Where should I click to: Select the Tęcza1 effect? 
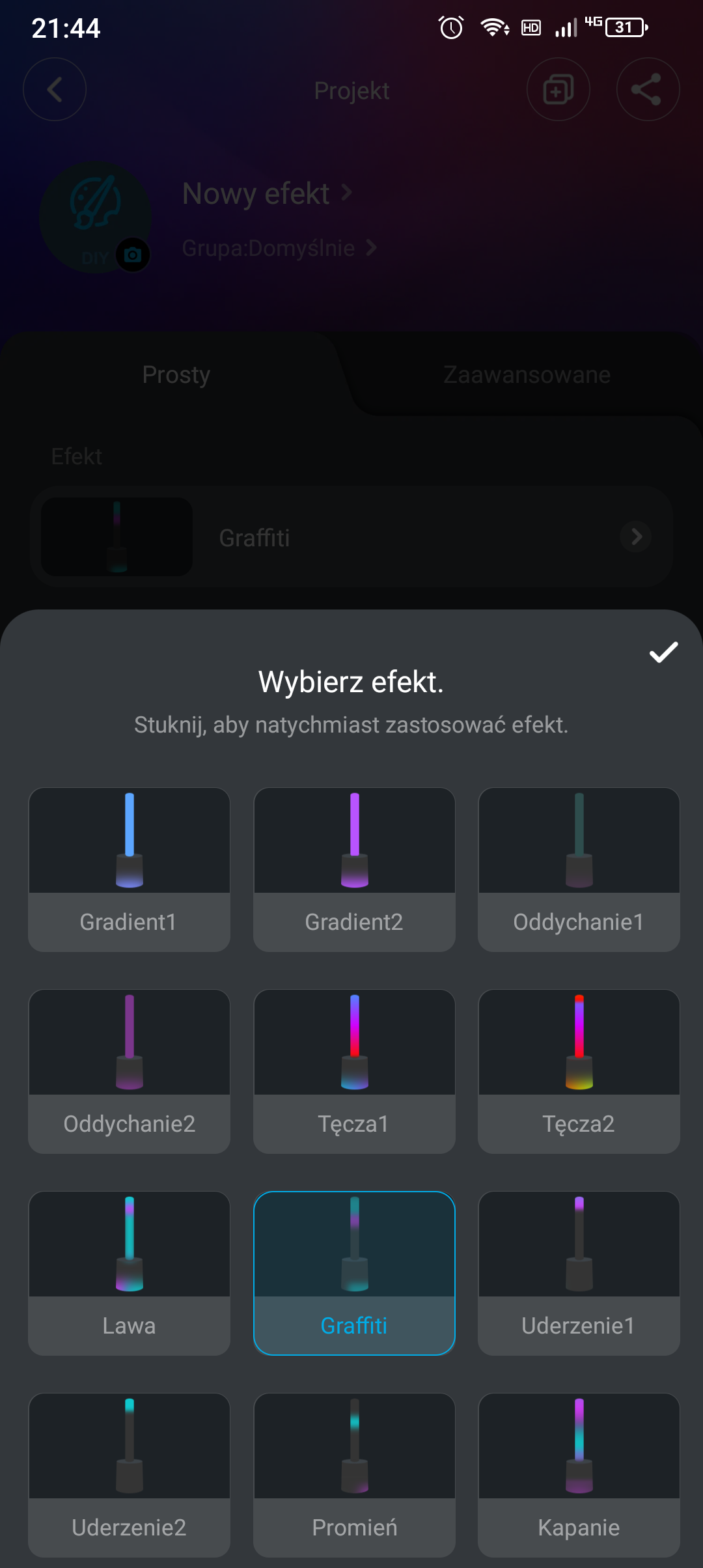pyautogui.click(x=354, y=1071)
